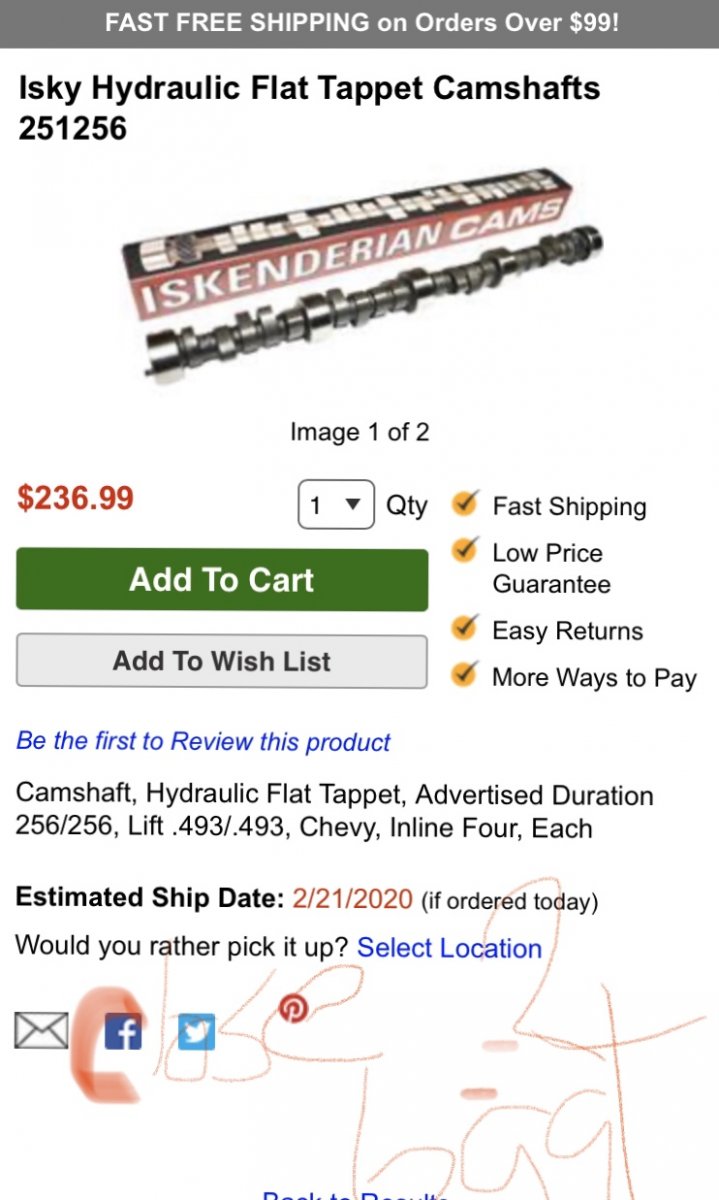
Task: Share product on Facebook
Action: click(x=123, y=1030)
